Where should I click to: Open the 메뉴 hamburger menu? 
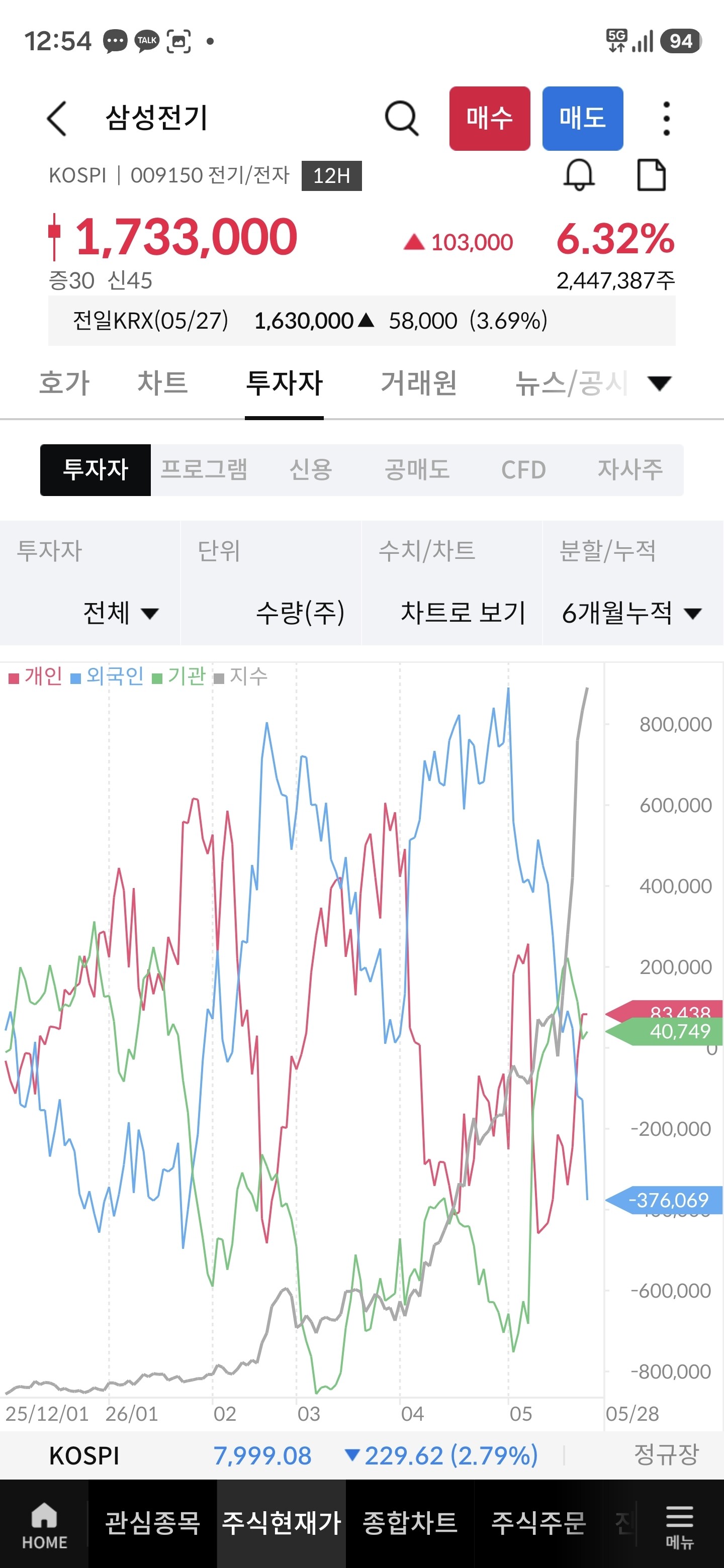click(x=680, y=1525)
